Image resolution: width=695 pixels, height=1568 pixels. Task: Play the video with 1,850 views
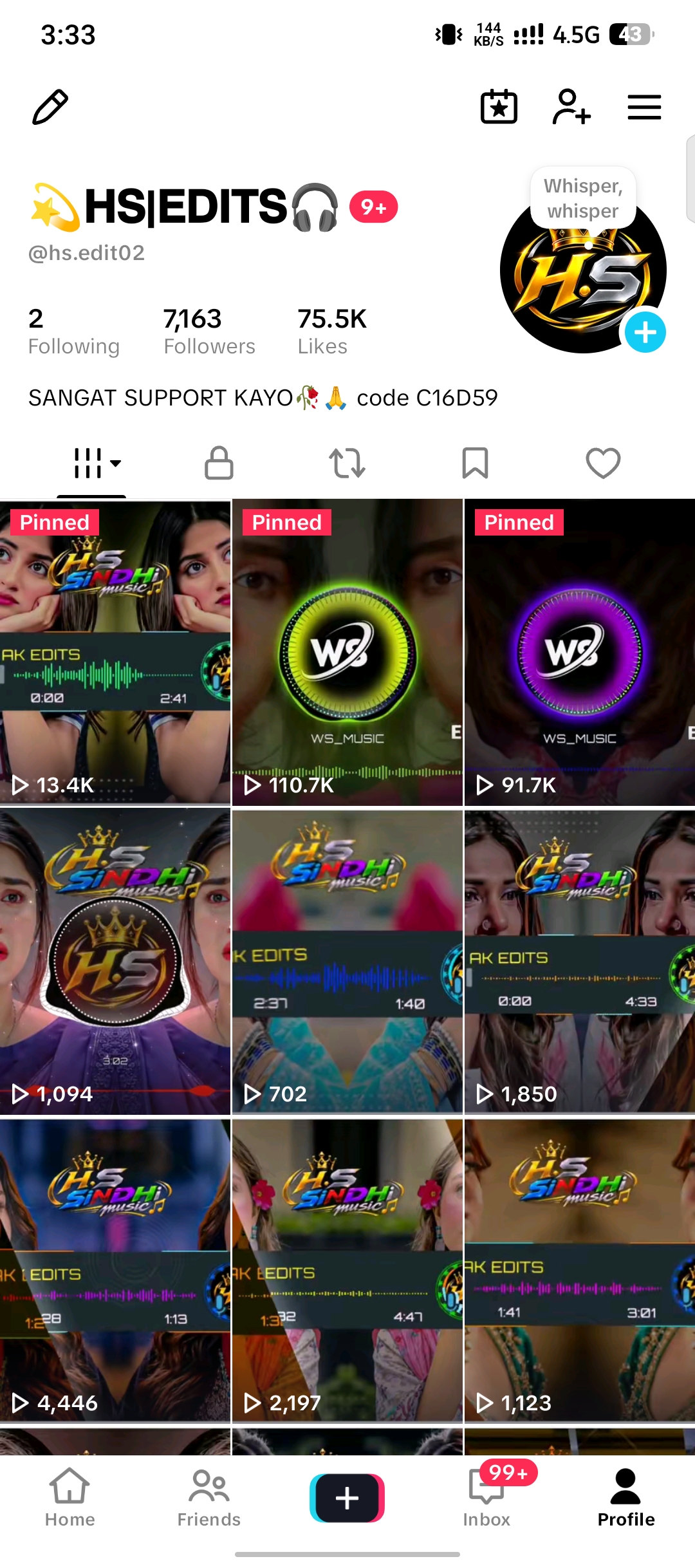pos(580,962)
